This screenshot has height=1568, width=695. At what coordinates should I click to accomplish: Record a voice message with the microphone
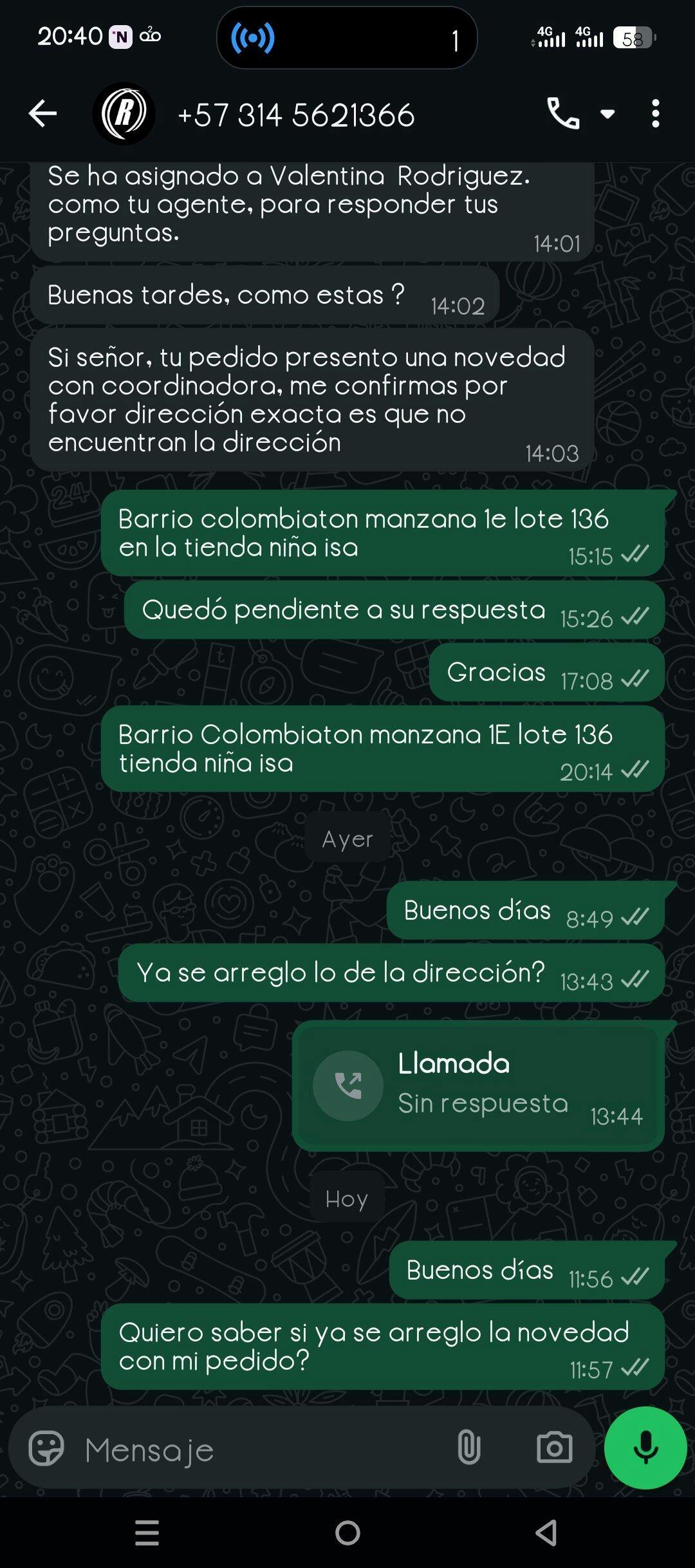[645, 1448]
